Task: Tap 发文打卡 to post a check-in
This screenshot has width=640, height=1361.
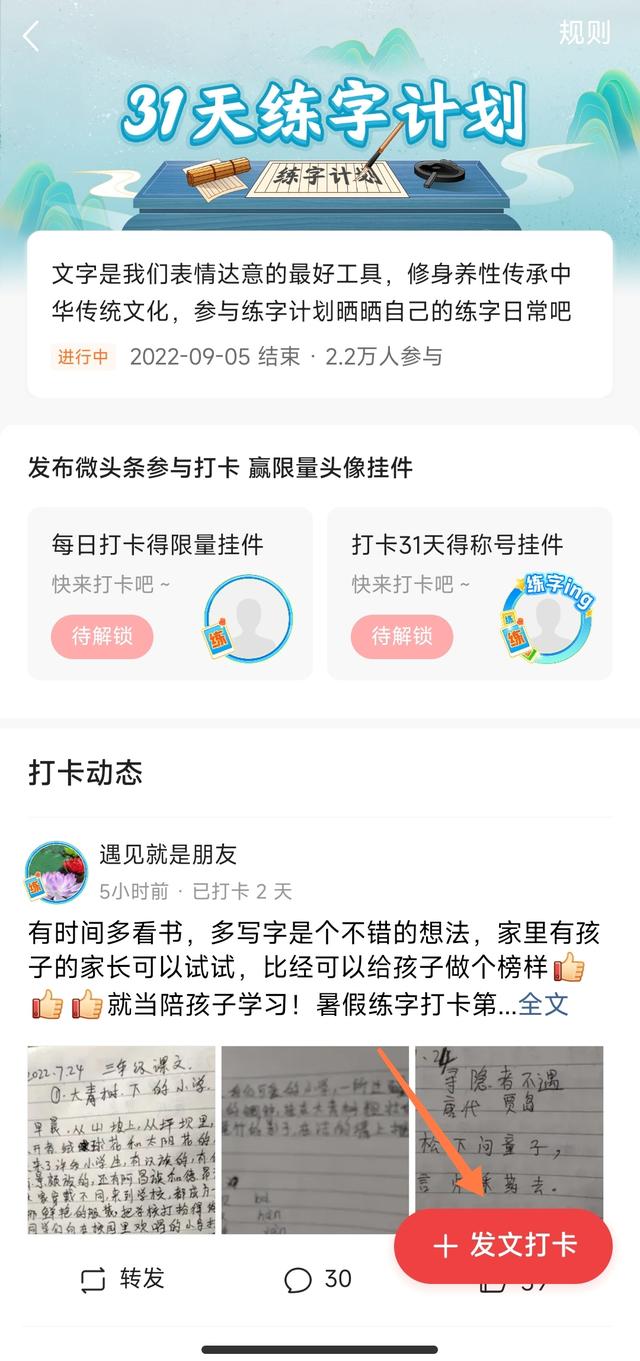Action: 504,1246
